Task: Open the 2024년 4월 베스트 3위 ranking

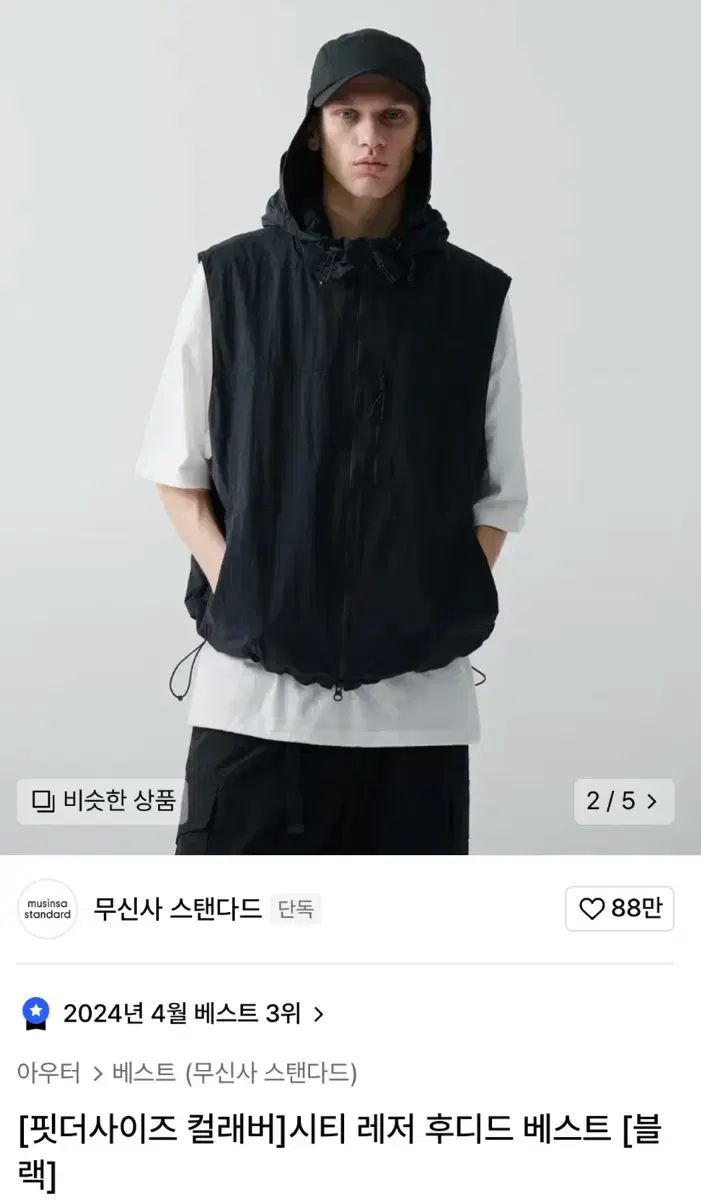Action: (x=180, y=1014)
